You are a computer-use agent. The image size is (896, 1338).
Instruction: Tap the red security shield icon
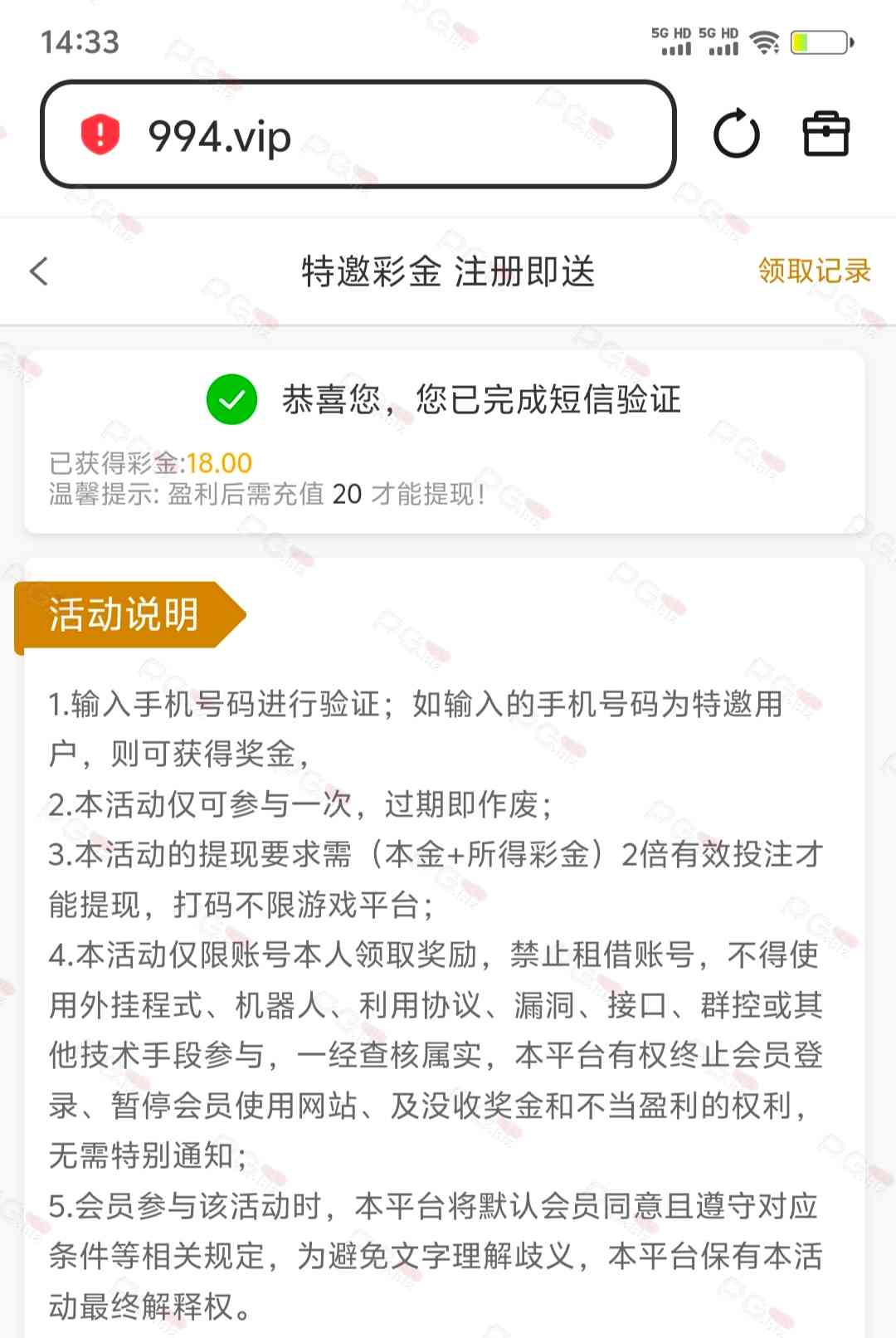(x=100, y=134)
